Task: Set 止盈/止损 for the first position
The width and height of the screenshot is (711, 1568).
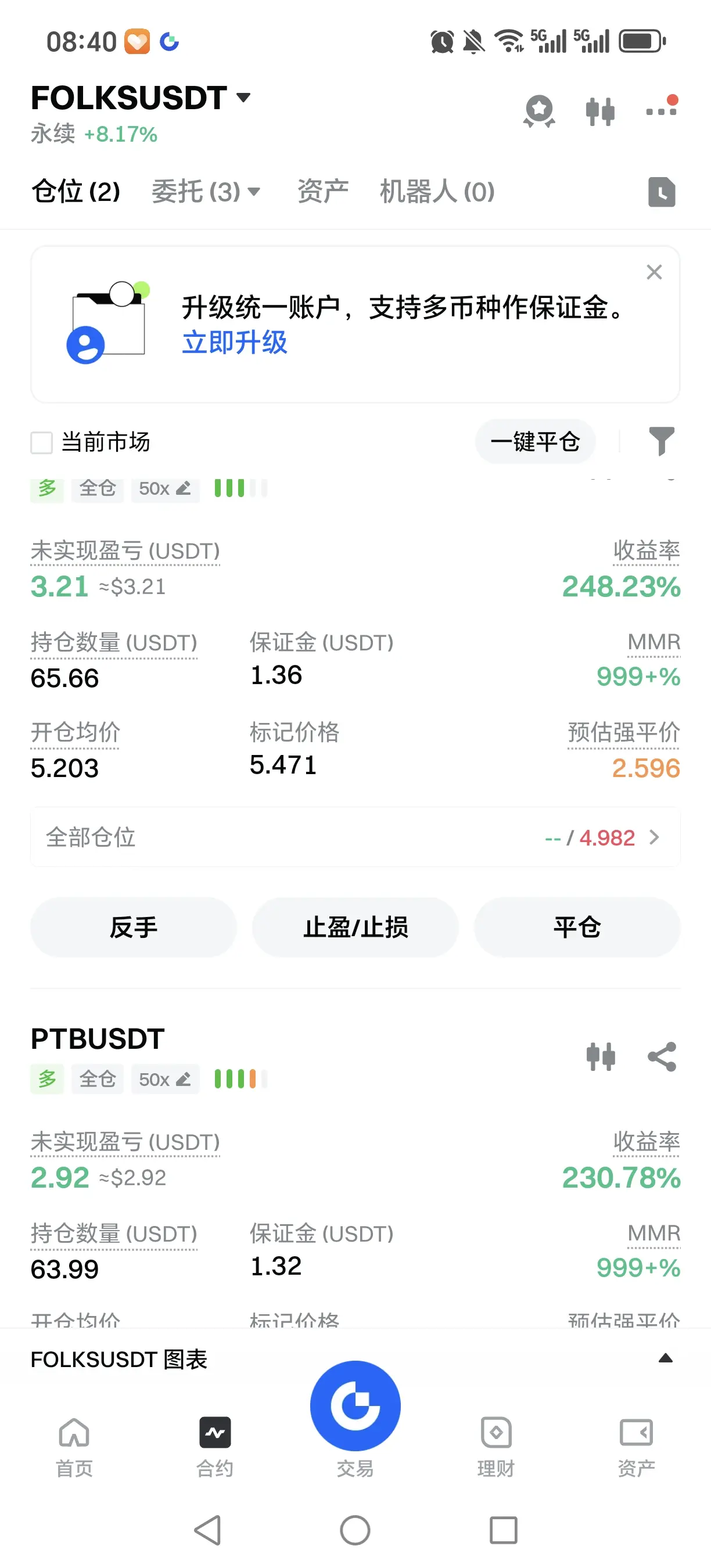Action: pyautogui.click(x=355, y=927)
